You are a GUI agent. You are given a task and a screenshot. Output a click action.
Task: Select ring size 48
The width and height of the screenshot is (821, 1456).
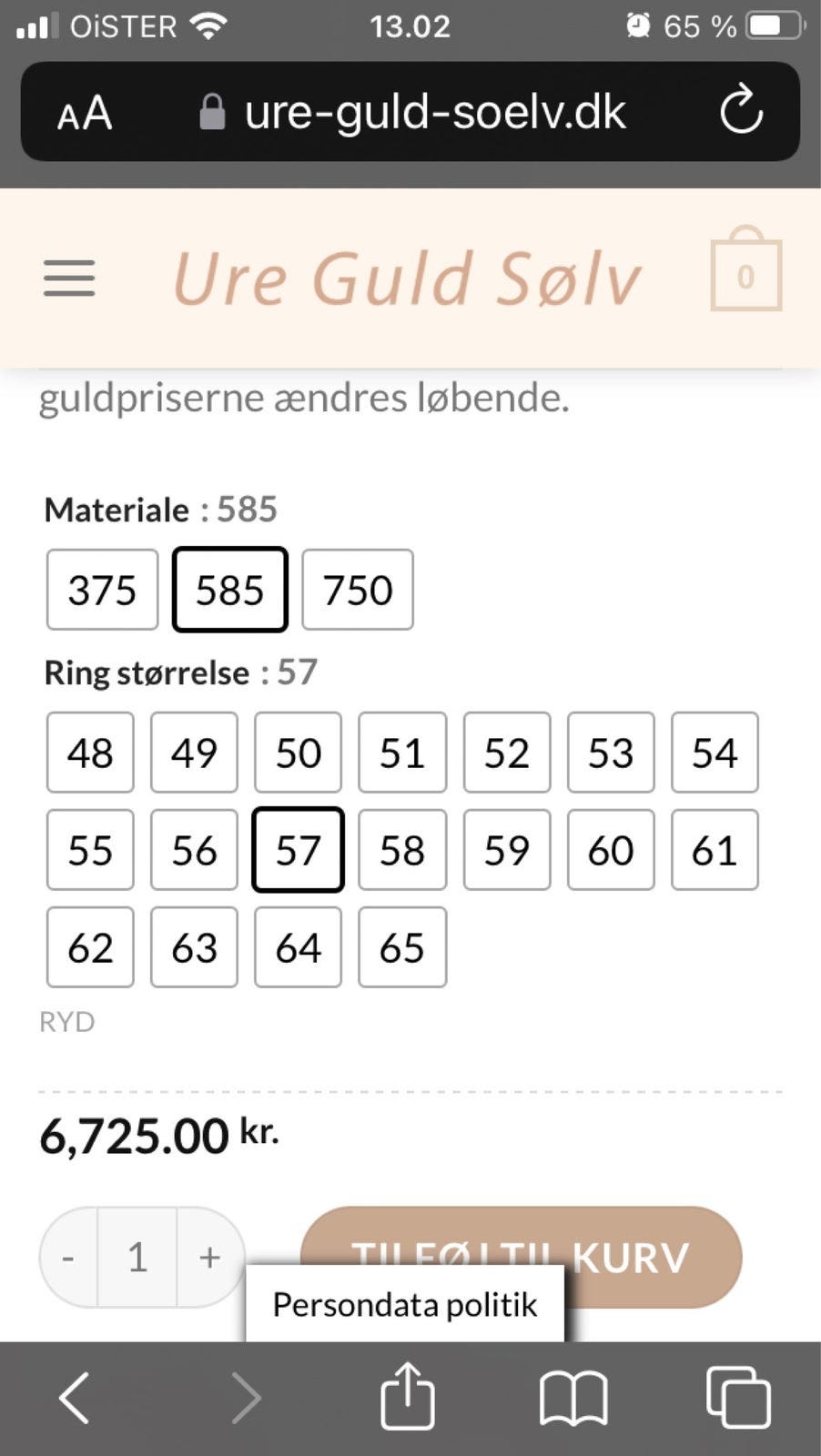tap(89, 753)
